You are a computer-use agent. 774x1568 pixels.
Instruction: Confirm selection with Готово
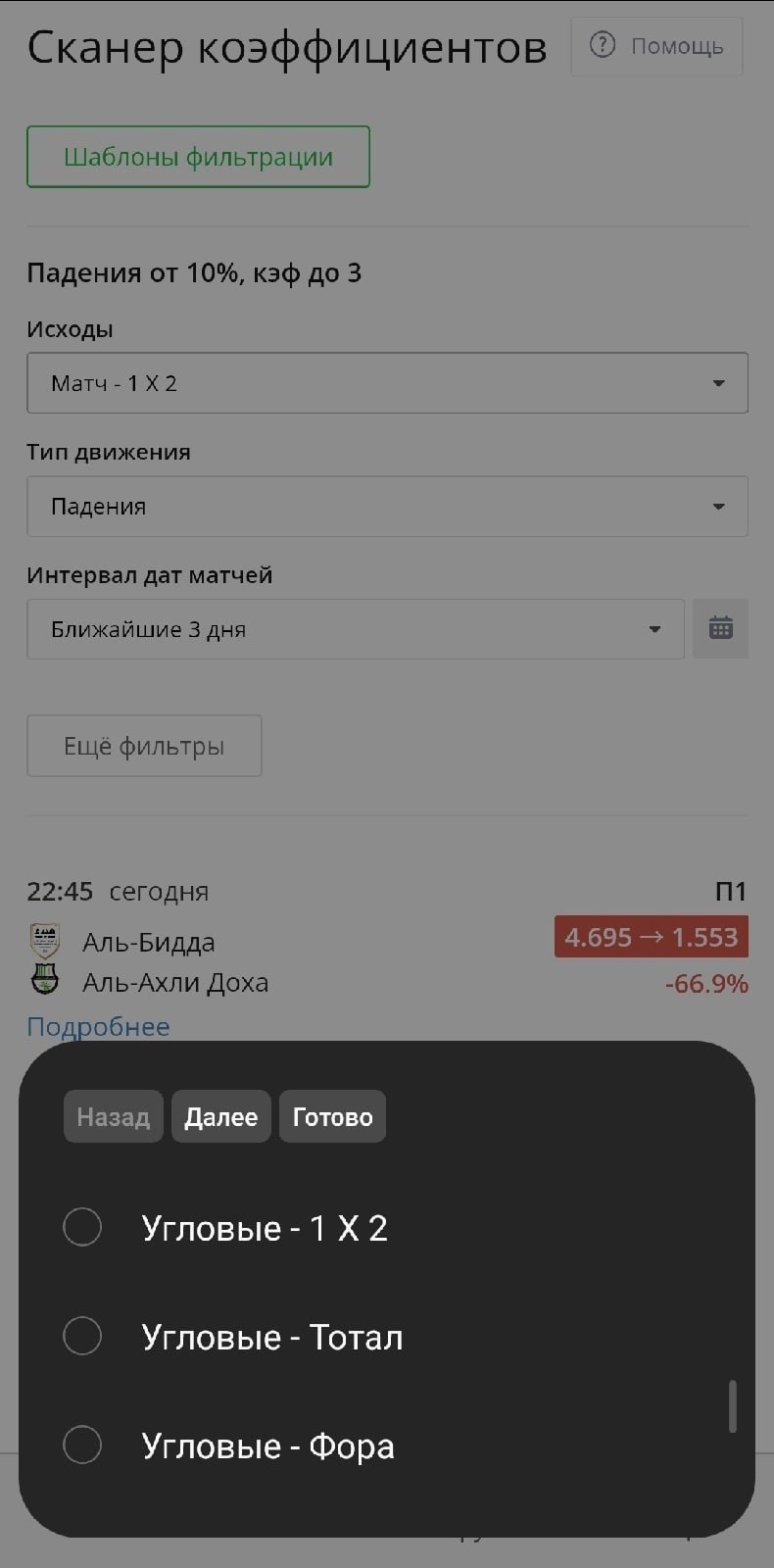click(332, 1117)
